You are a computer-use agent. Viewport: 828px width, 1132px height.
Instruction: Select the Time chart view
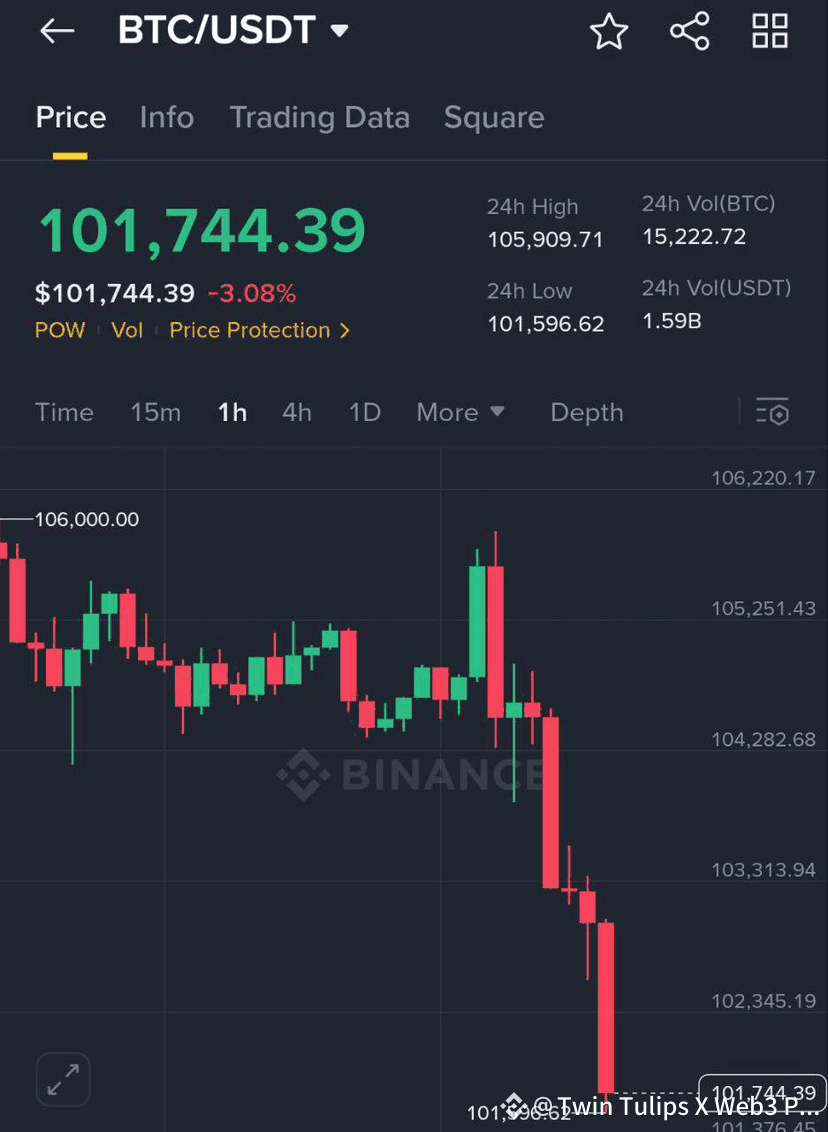tap(64, 412)
